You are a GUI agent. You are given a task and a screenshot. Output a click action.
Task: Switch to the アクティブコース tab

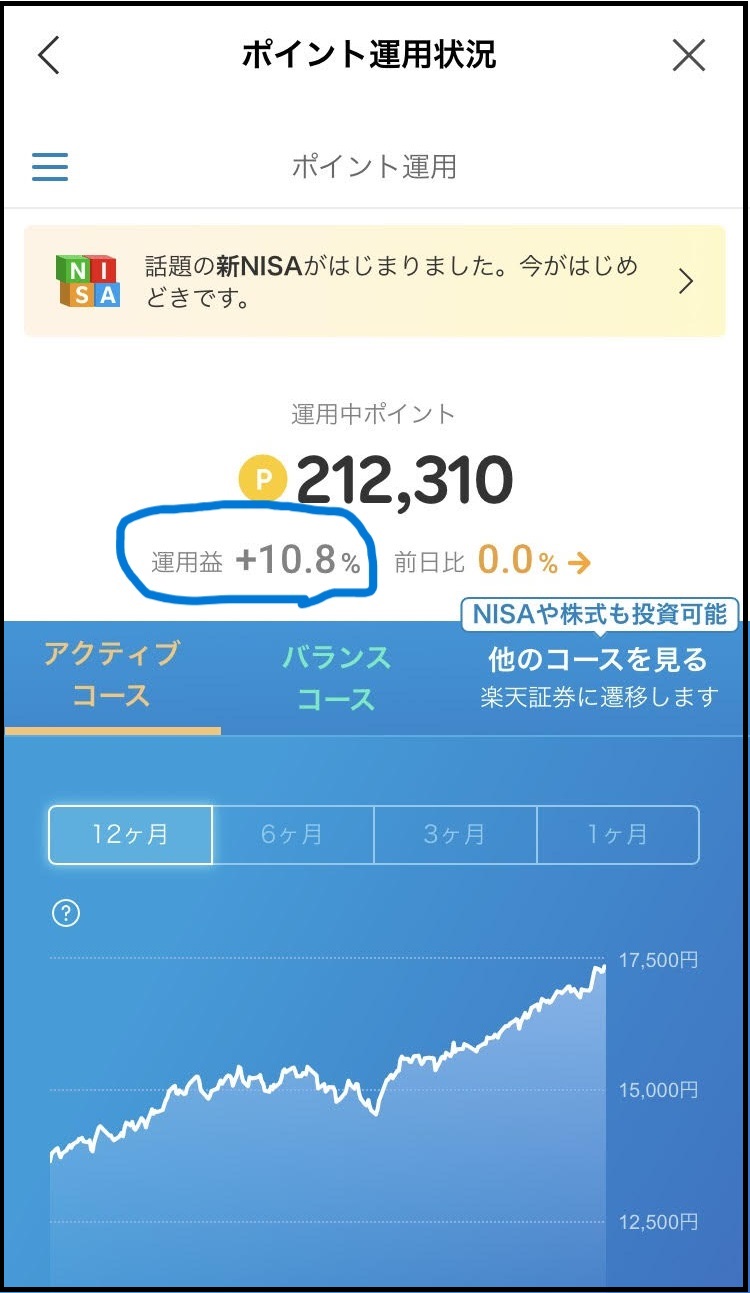[x=111, y=675]
